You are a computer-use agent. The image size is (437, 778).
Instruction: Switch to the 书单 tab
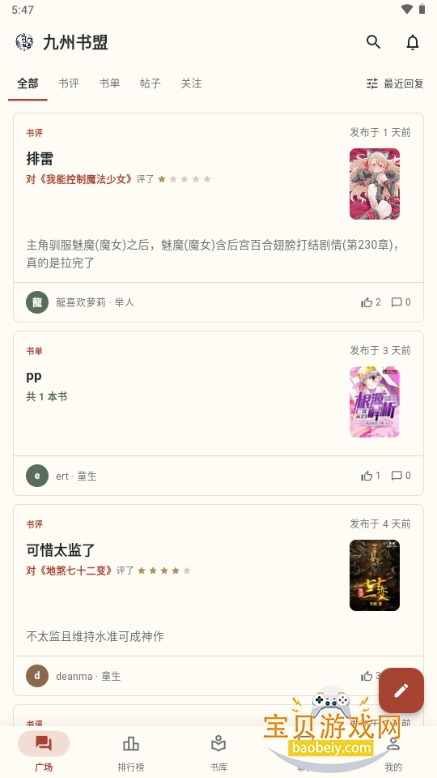[109, 83]
